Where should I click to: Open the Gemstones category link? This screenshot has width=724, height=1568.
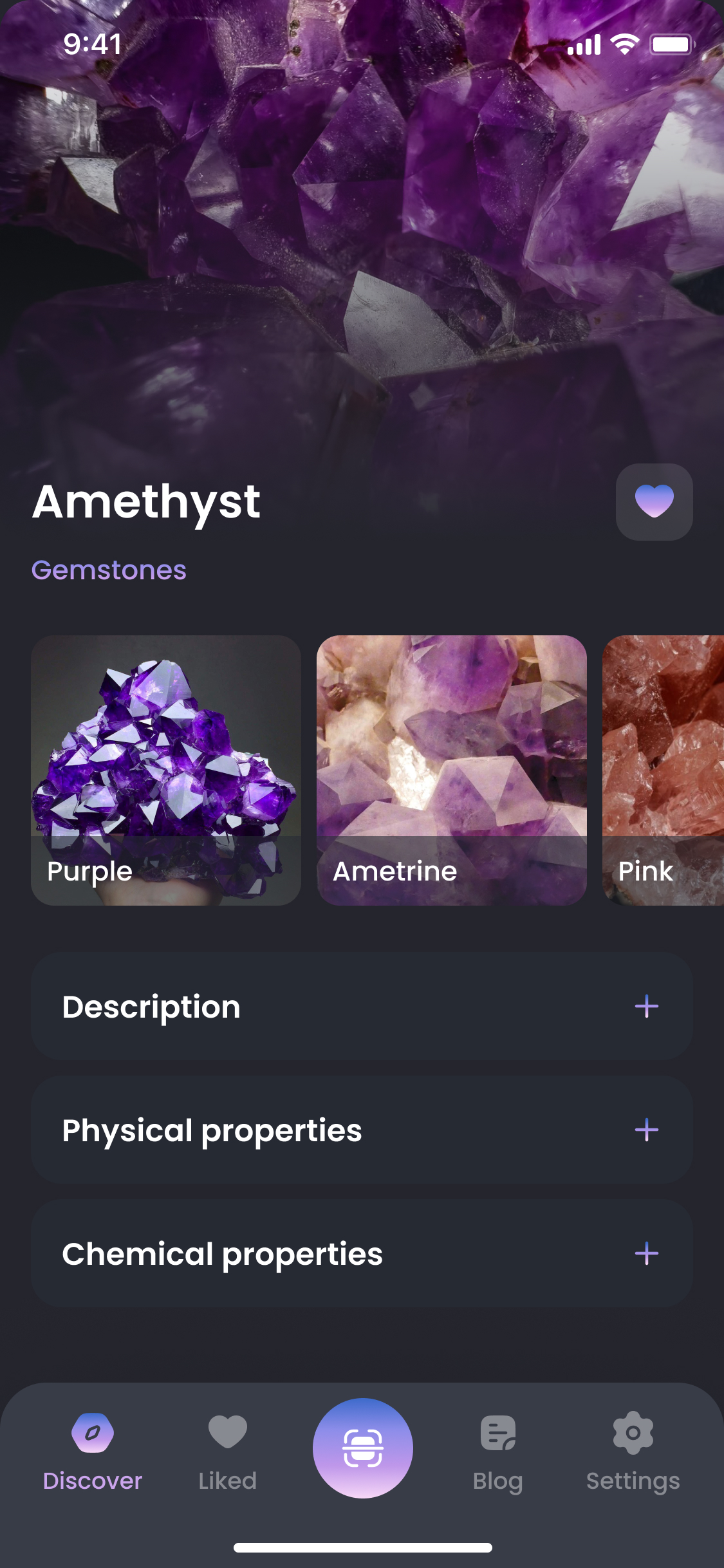pos(109,570)
